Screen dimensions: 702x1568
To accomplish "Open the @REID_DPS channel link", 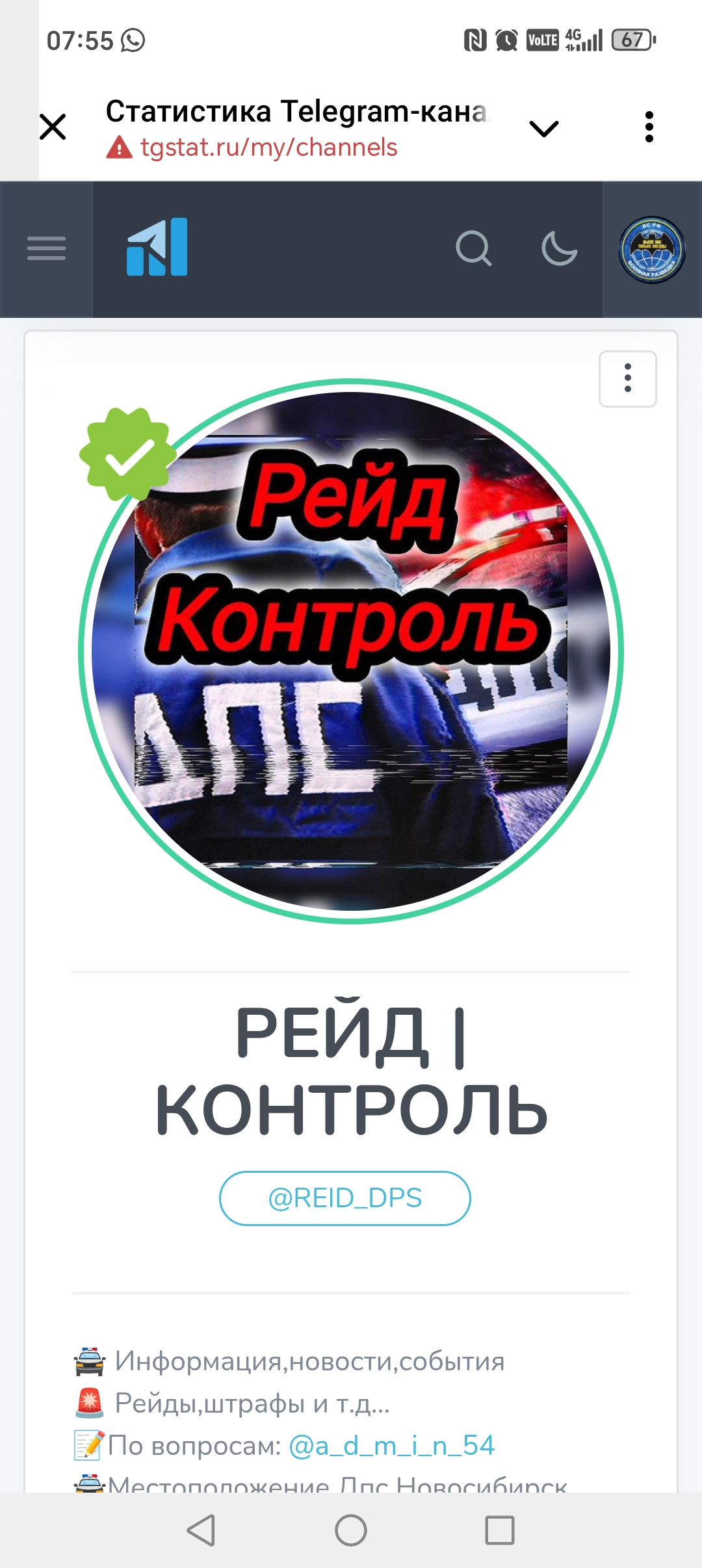I will (345, 1198).
